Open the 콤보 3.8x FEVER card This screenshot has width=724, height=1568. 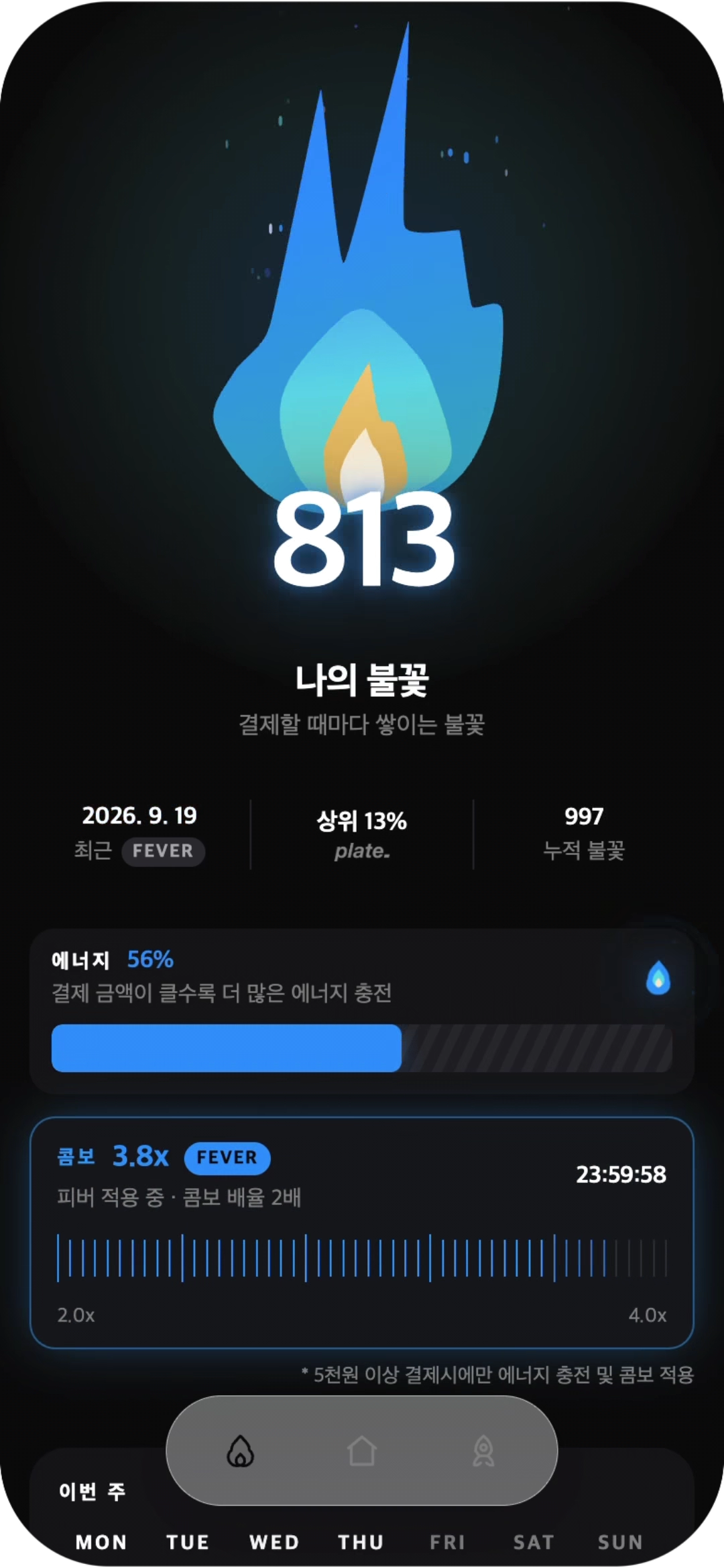tap(362, 1232)
